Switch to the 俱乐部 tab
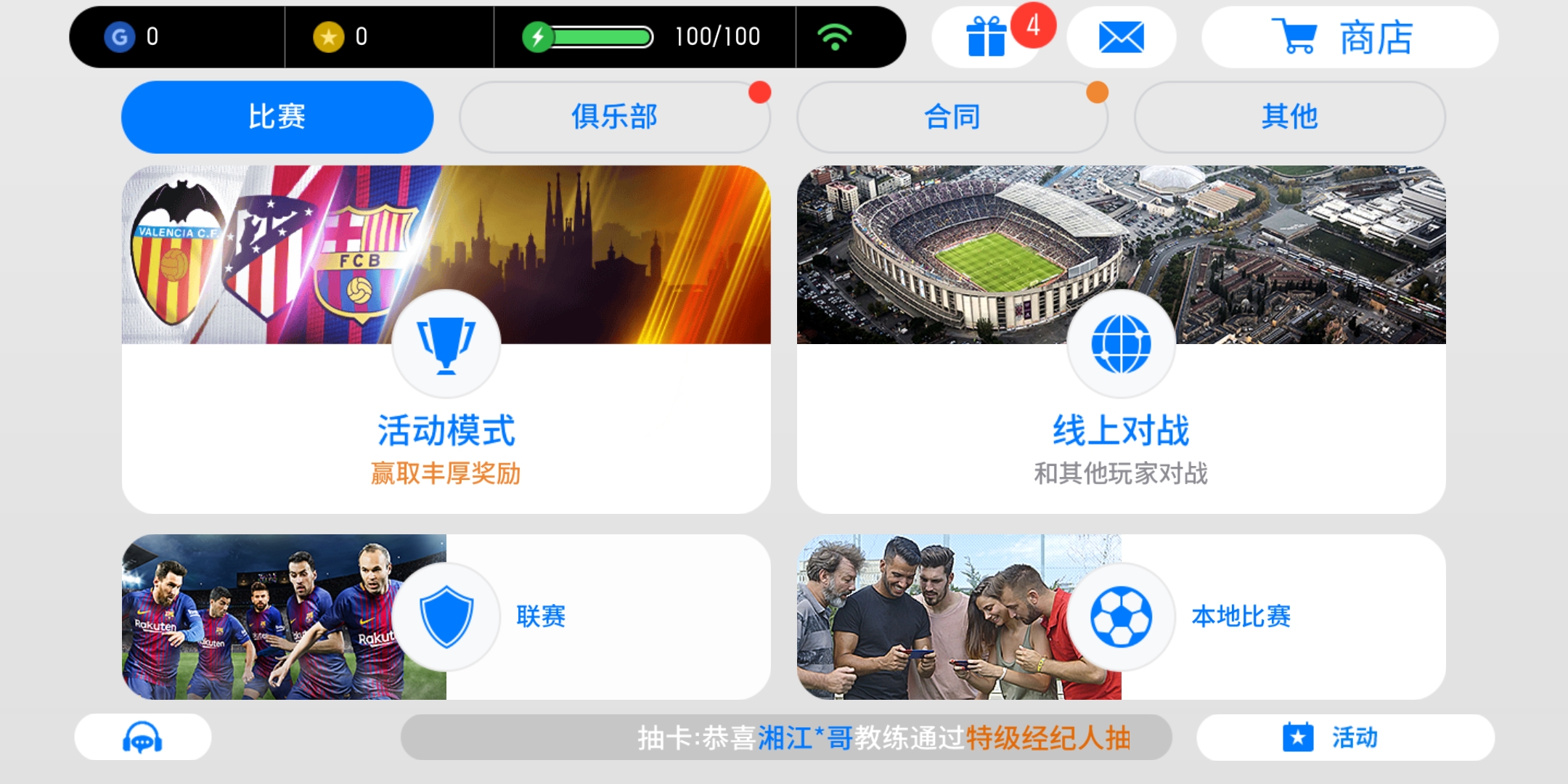Image resolution: width=1568 pixels, height=784 pixels. 614,117
